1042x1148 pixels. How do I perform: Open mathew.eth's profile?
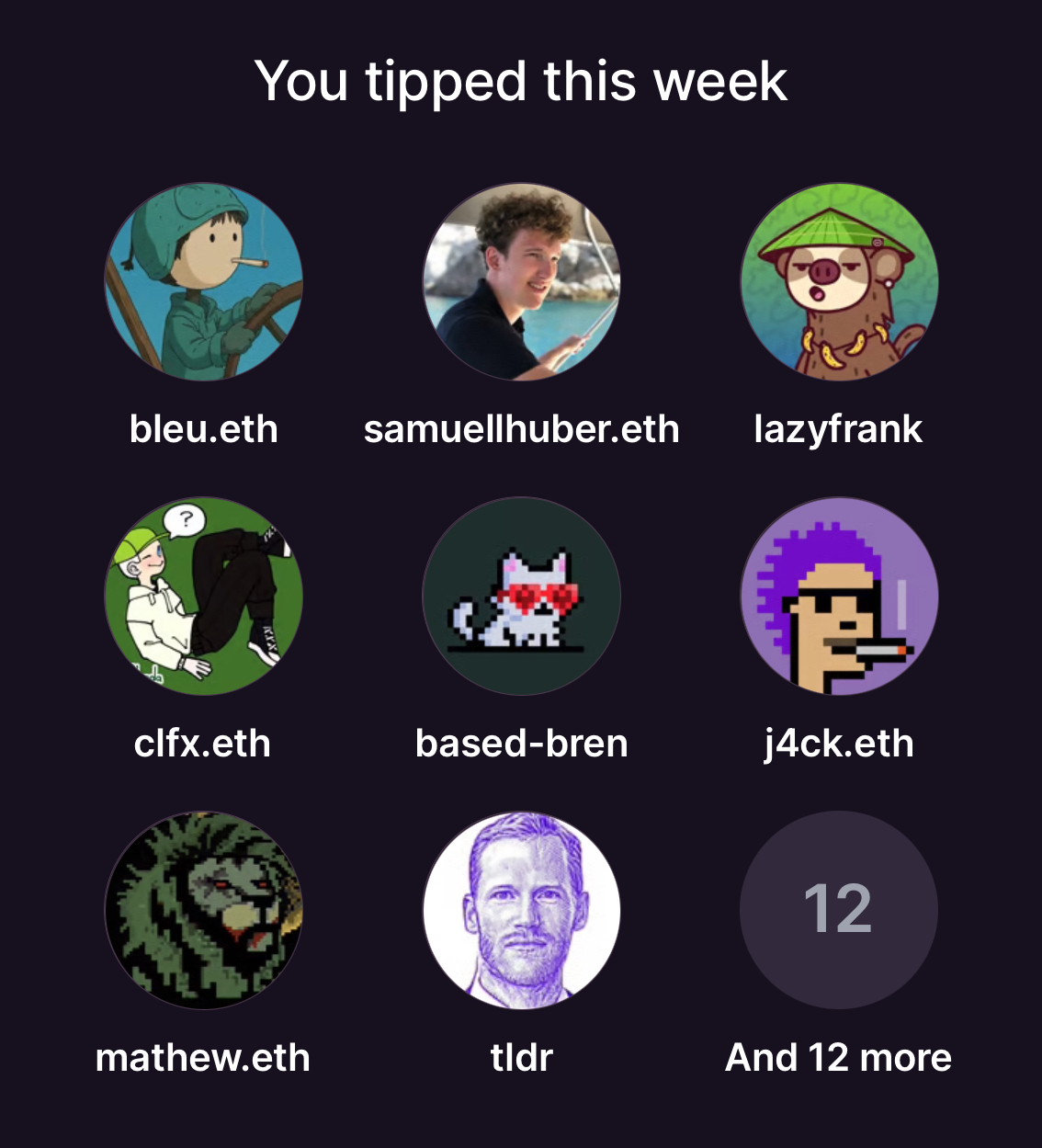tap(203, 910)
